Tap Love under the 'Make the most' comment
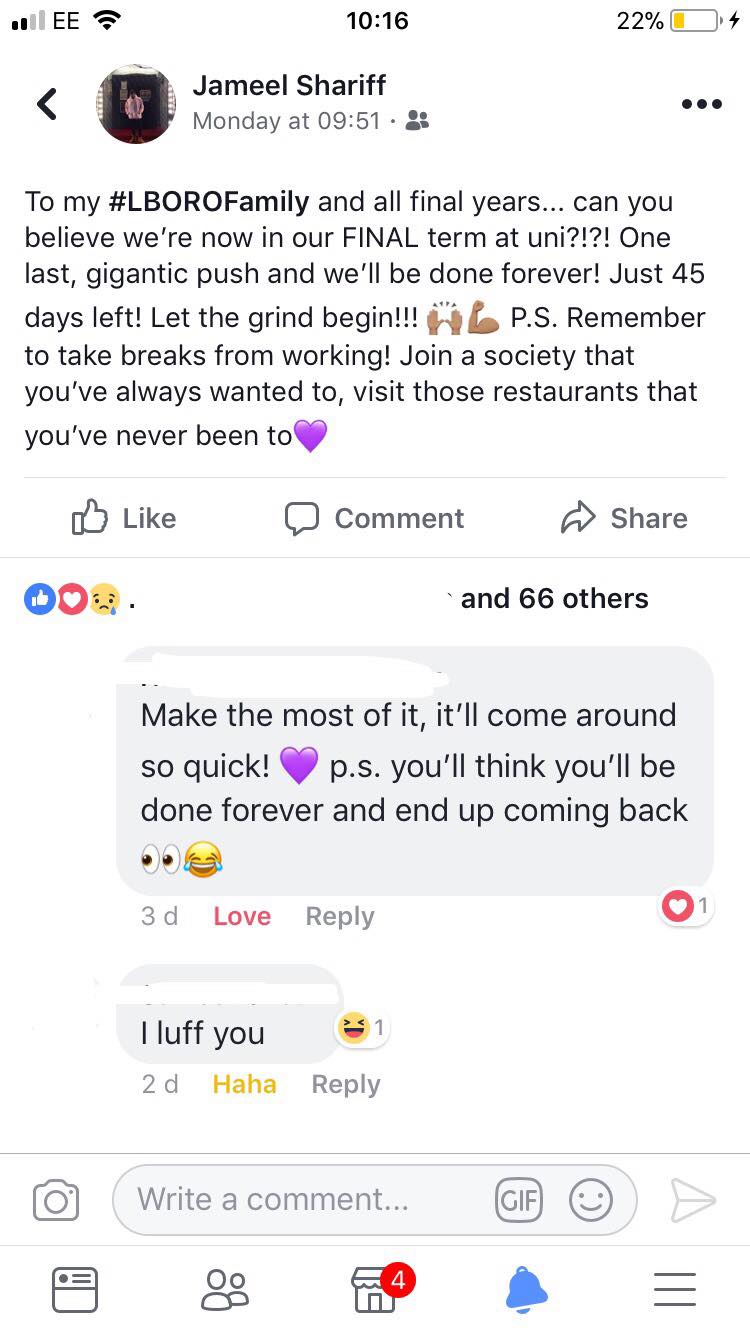The image size is (750, 1334). click(x=242, y=916)
